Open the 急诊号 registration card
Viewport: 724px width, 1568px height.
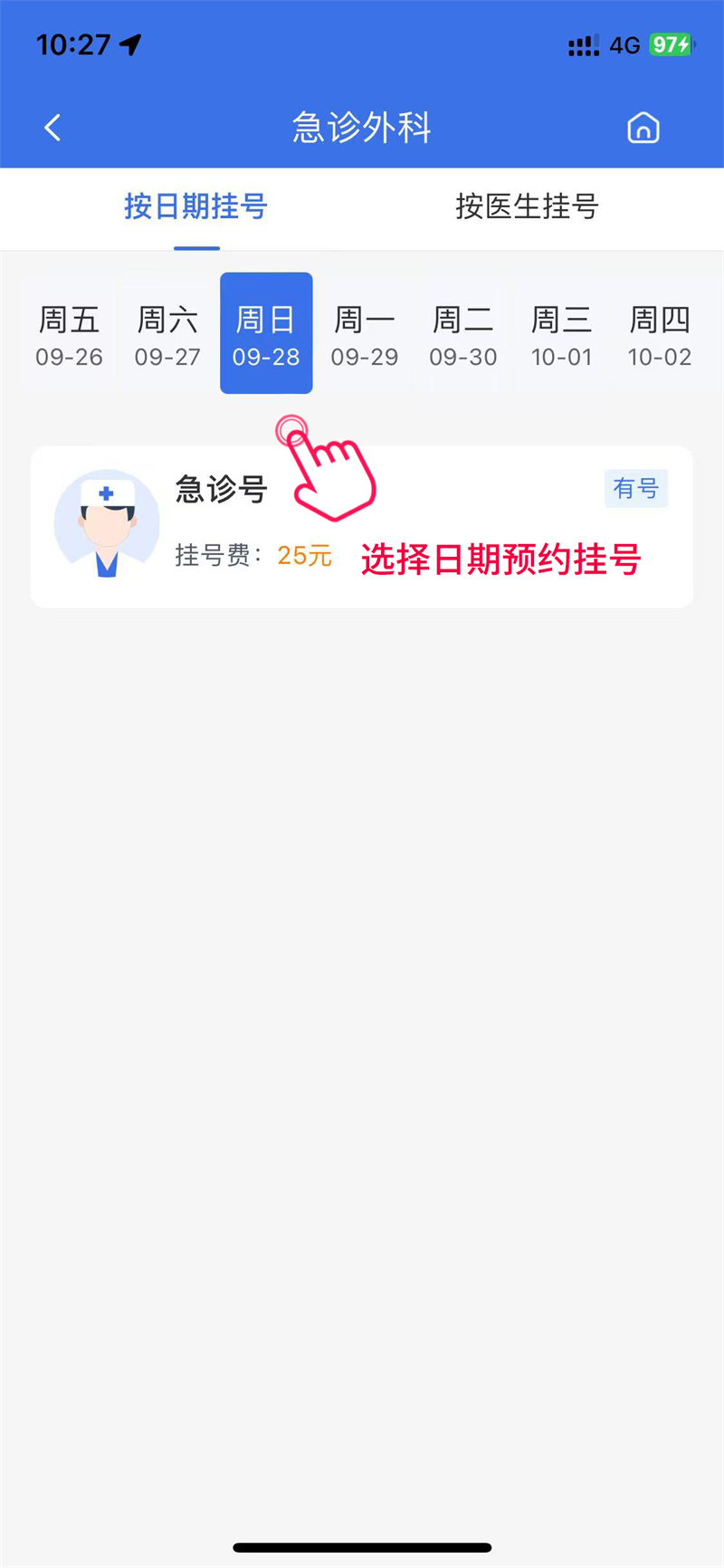362,527
